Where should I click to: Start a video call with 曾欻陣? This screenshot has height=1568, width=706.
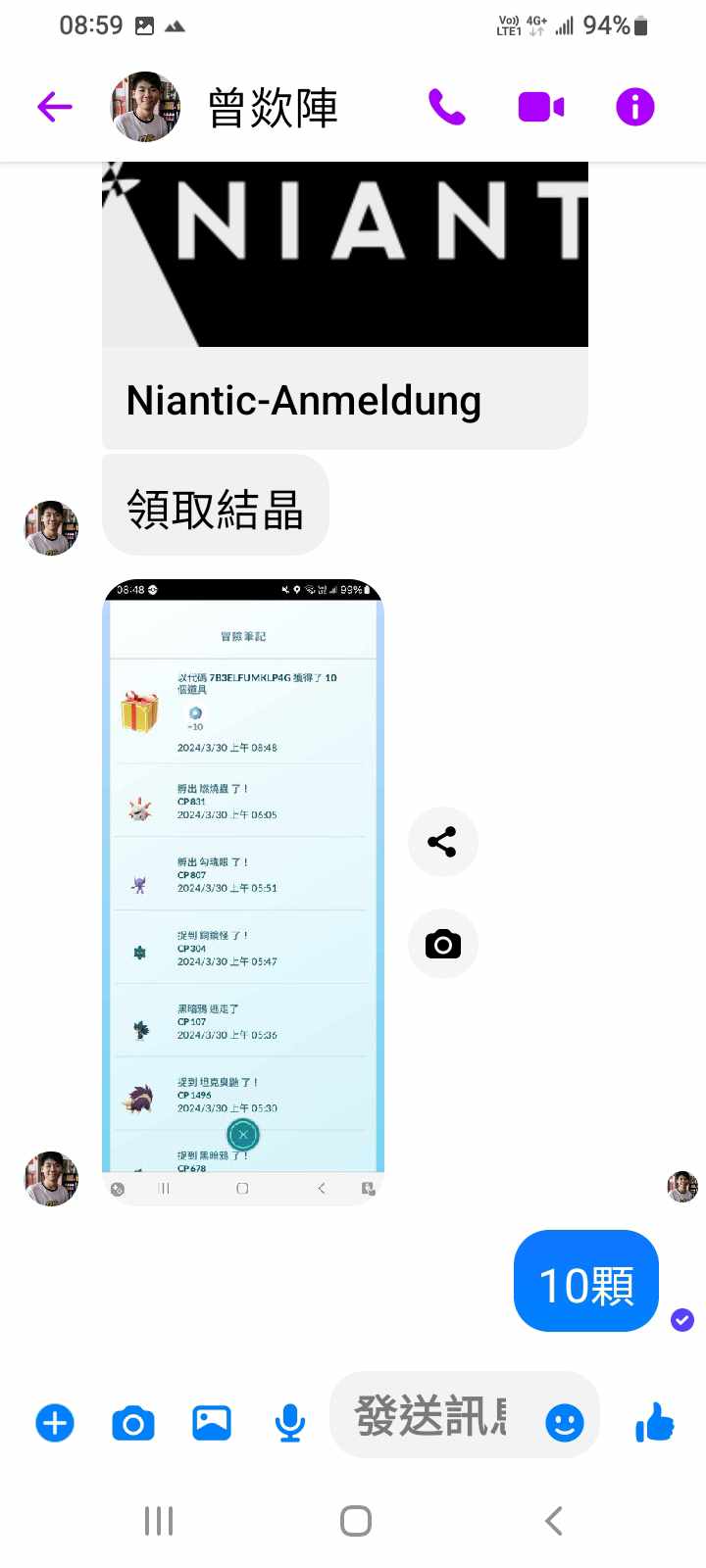(541, 106)
